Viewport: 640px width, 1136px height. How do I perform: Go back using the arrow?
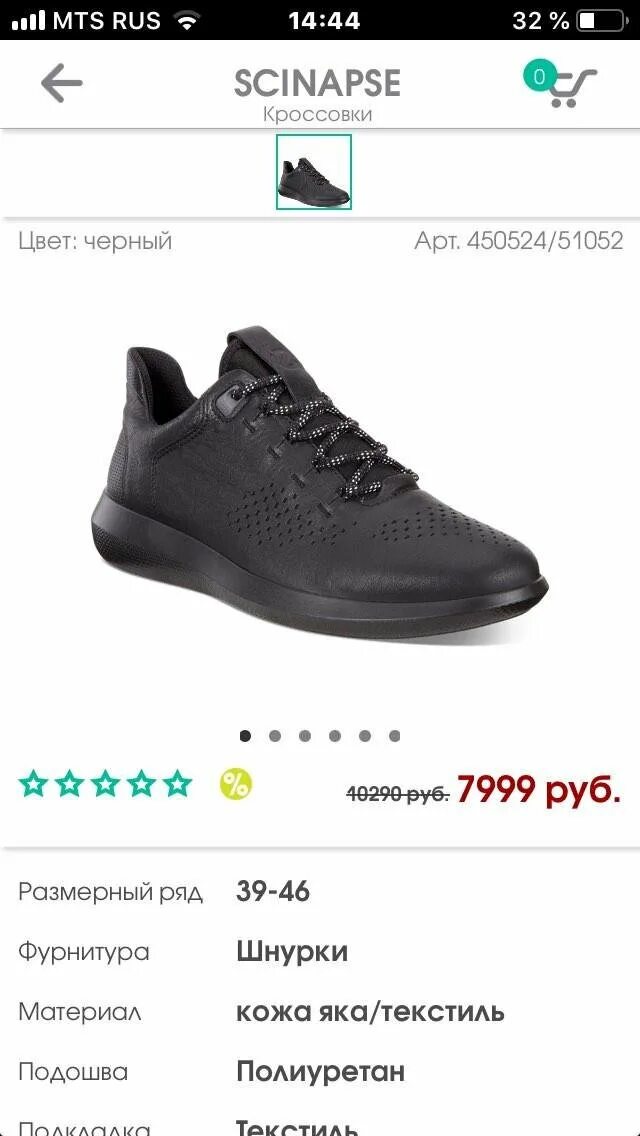pyautogui.click(x=61, y=84)
